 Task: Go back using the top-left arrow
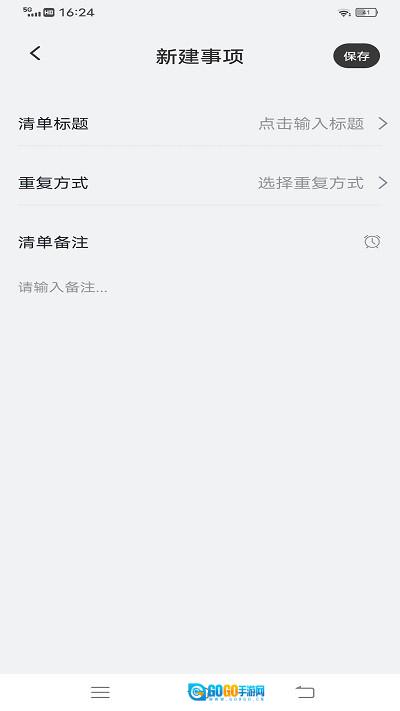pos(35,54)
